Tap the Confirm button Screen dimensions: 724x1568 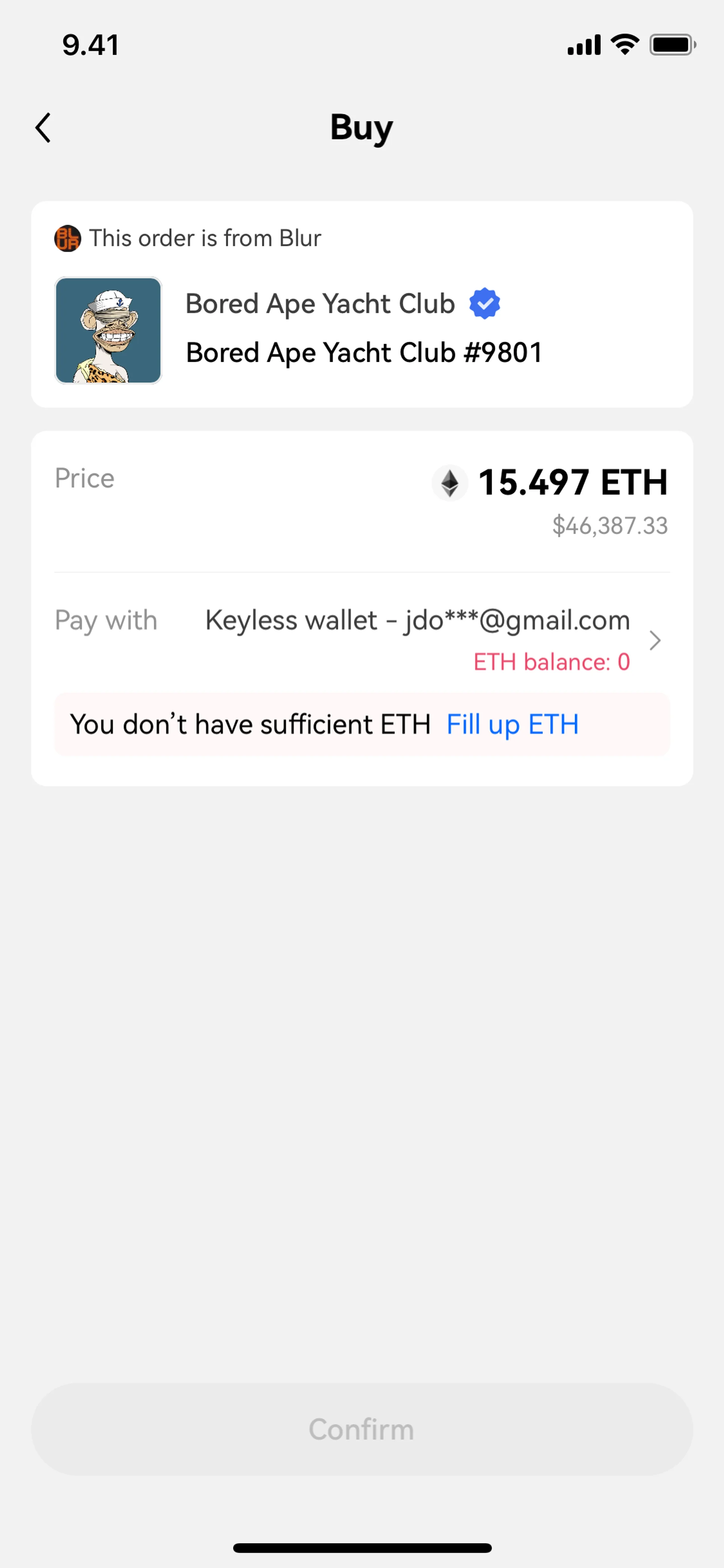pos(361,1429)
